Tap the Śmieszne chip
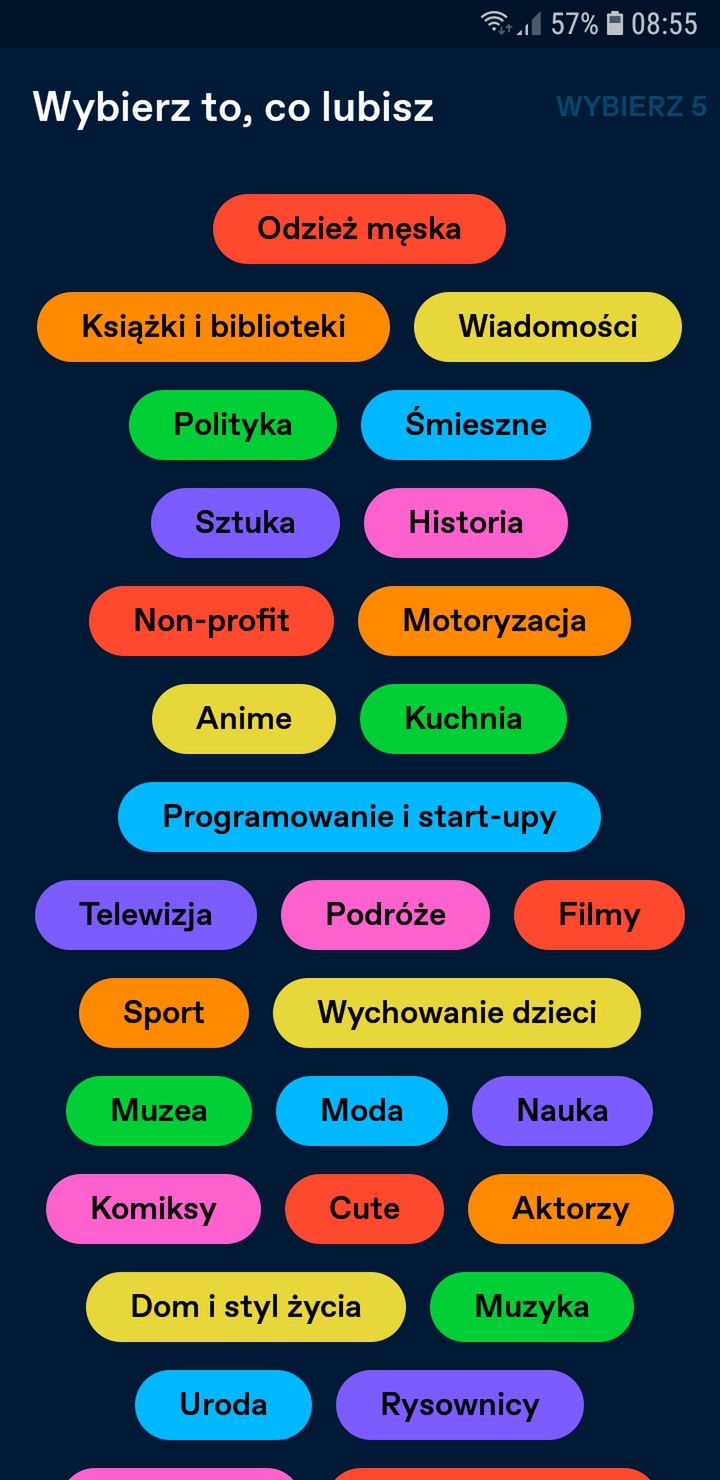The height and width of the screenshot is (1480, 720). coord(476,425)
